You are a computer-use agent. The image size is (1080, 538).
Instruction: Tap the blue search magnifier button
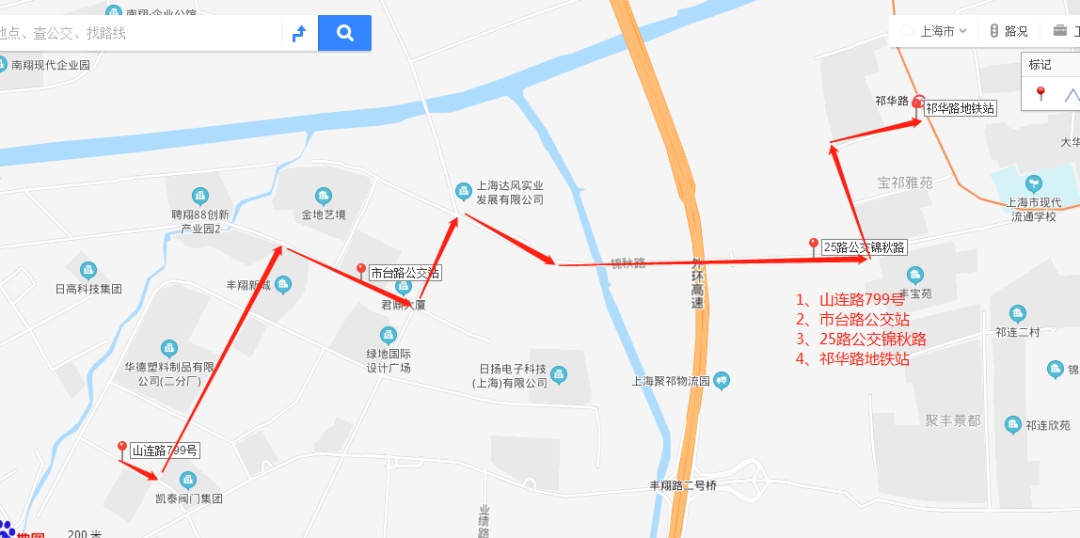tap(345, 33)
